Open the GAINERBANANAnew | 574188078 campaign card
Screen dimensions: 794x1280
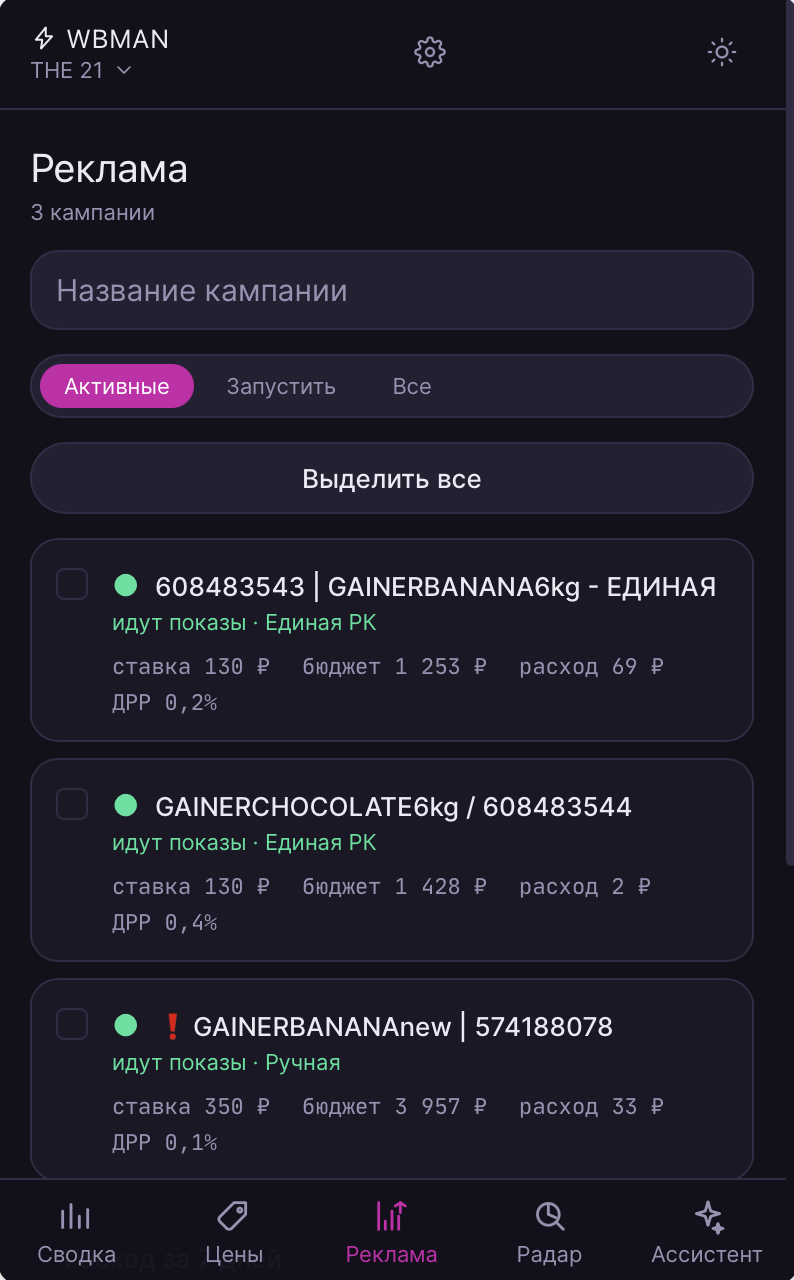click(392, 1079)
